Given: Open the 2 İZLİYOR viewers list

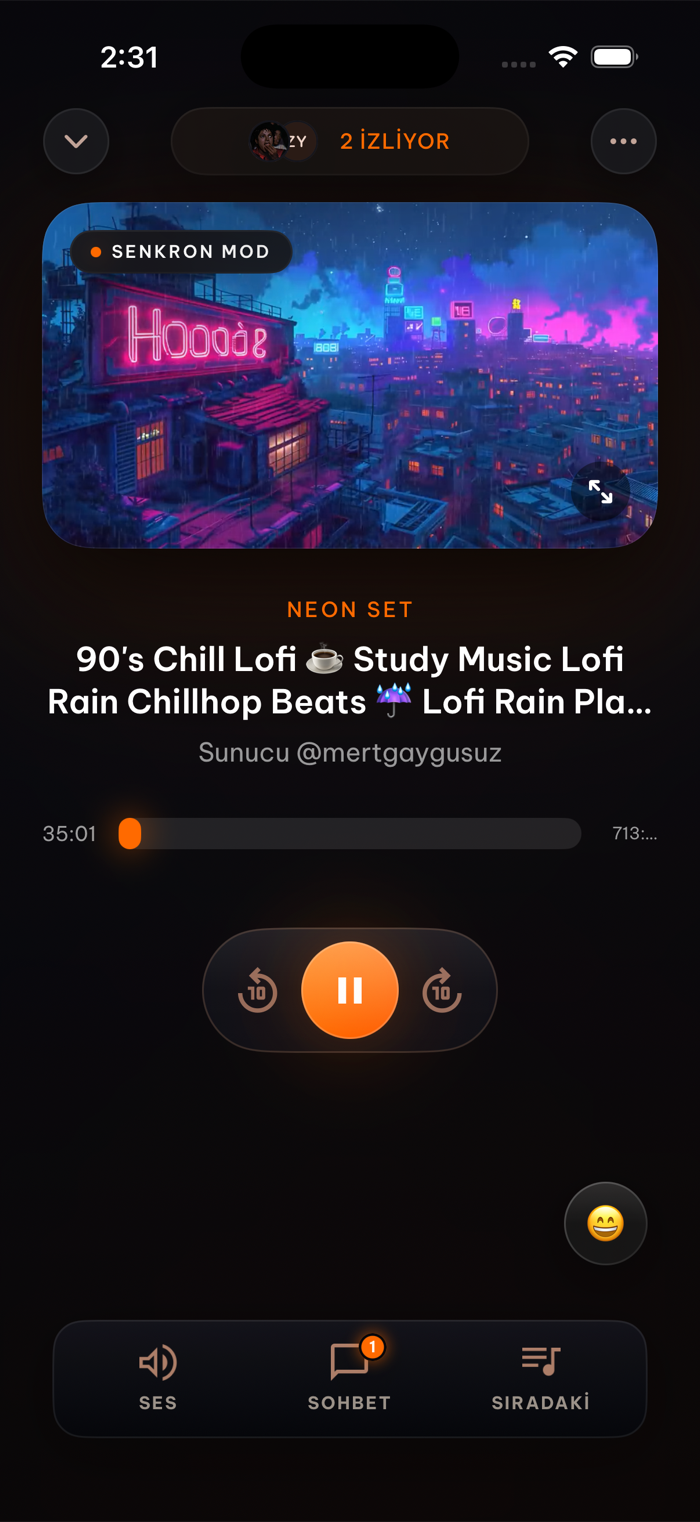Looking at the screenshot, I should point(350,141).
